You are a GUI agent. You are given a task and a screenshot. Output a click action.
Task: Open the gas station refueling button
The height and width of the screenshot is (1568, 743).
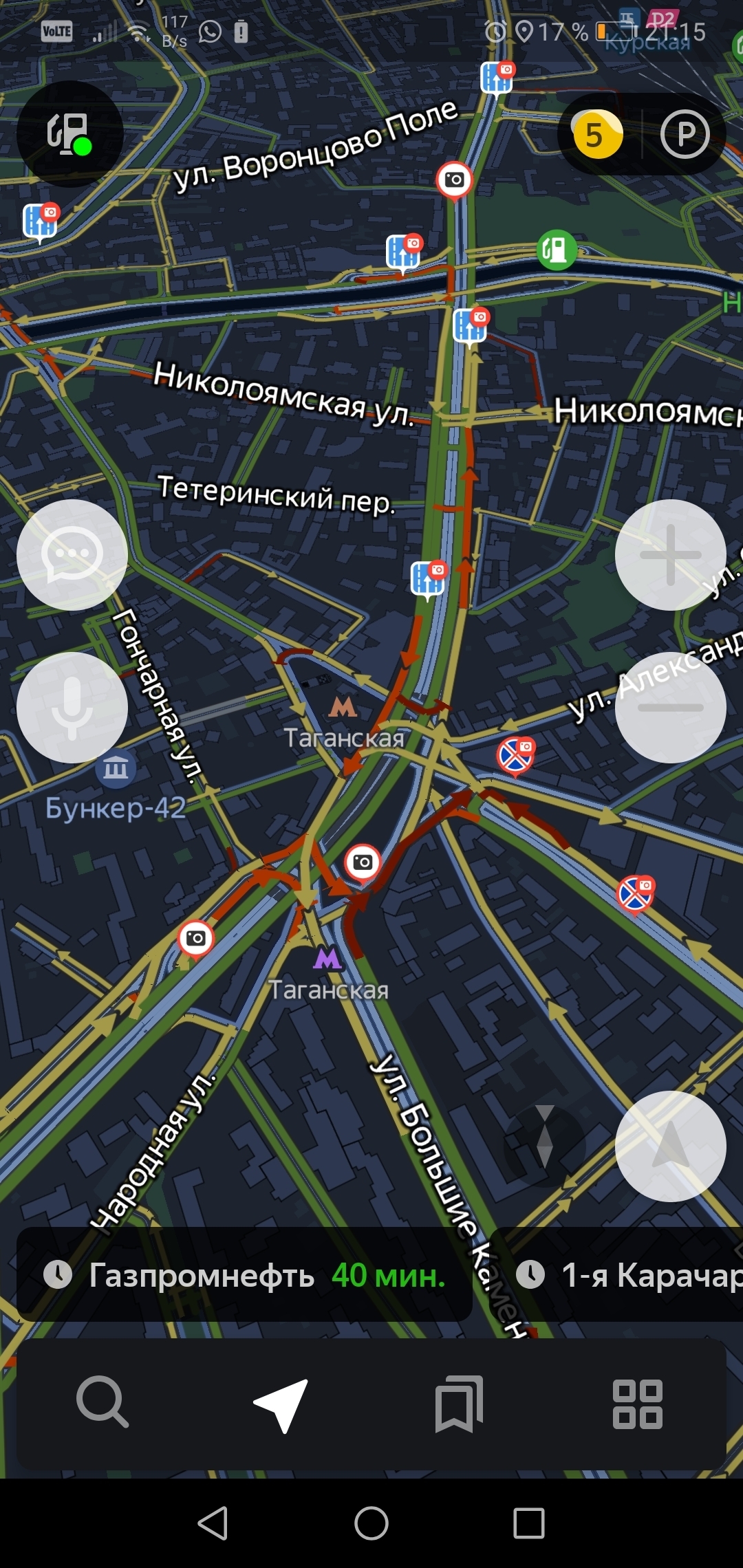(x=70, y=133)
